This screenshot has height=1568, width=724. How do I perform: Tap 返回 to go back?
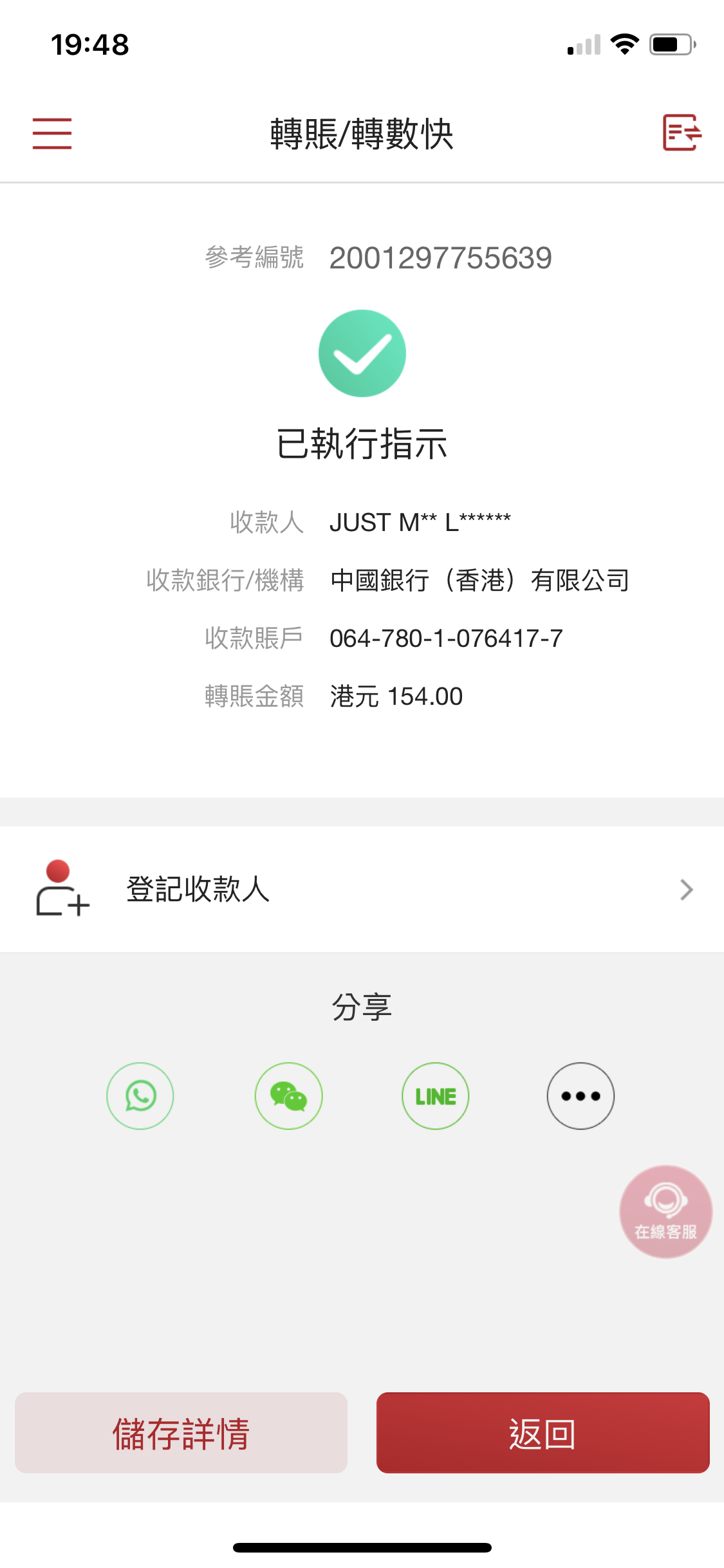coord(543,1433)
